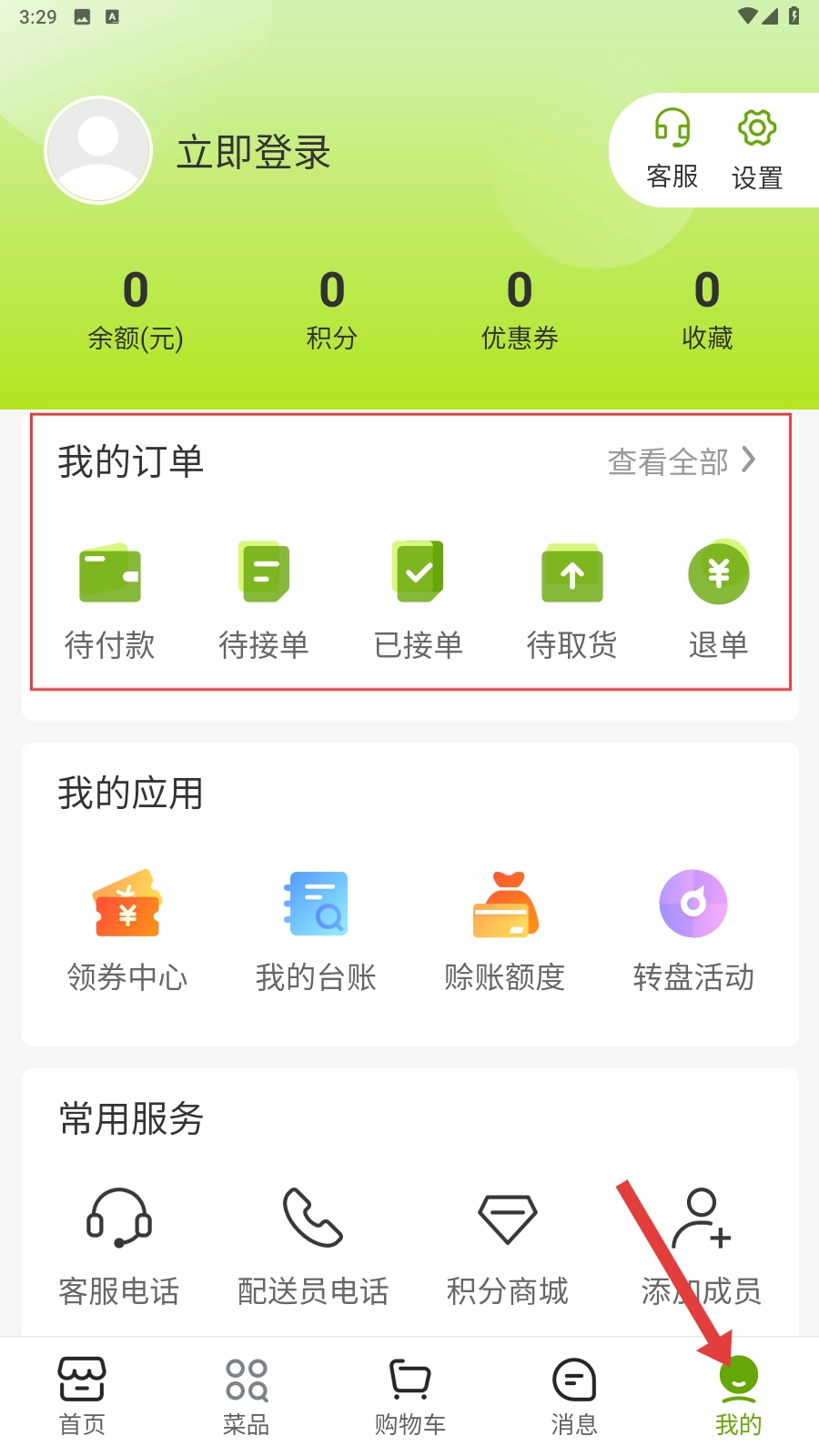
Task: Switch to 首页 home tab
Action: [x=82, y=1396]
